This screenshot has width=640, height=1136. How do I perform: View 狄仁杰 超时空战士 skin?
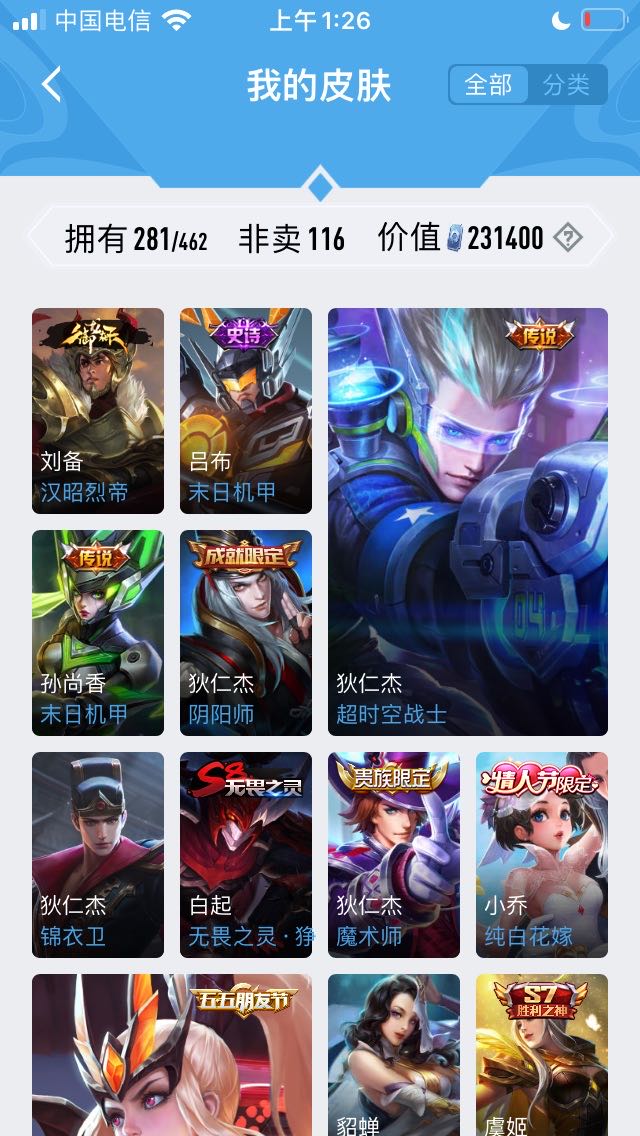click(x=468, y=521)
